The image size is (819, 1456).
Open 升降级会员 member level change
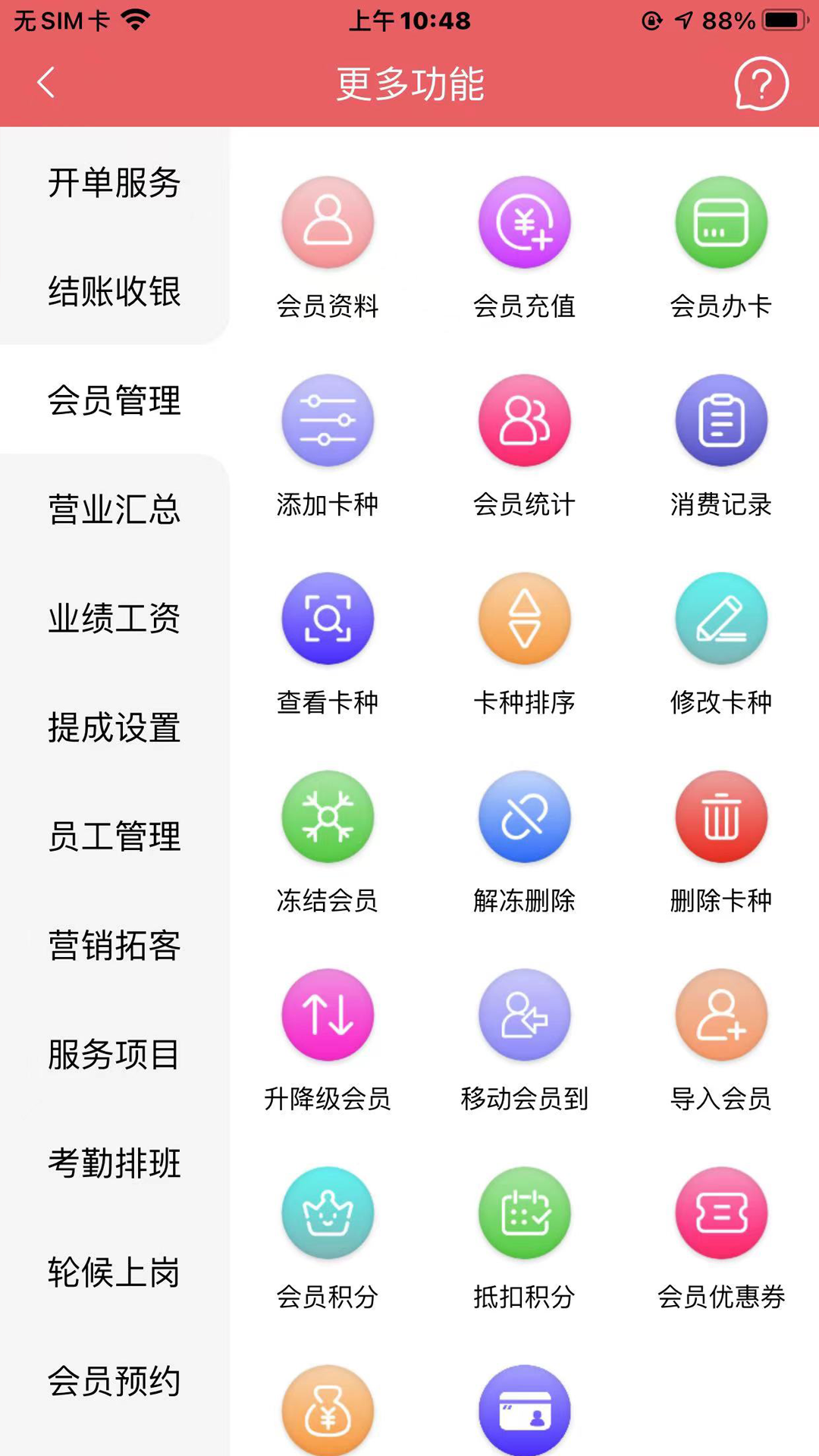click(x=327, y=1016)
